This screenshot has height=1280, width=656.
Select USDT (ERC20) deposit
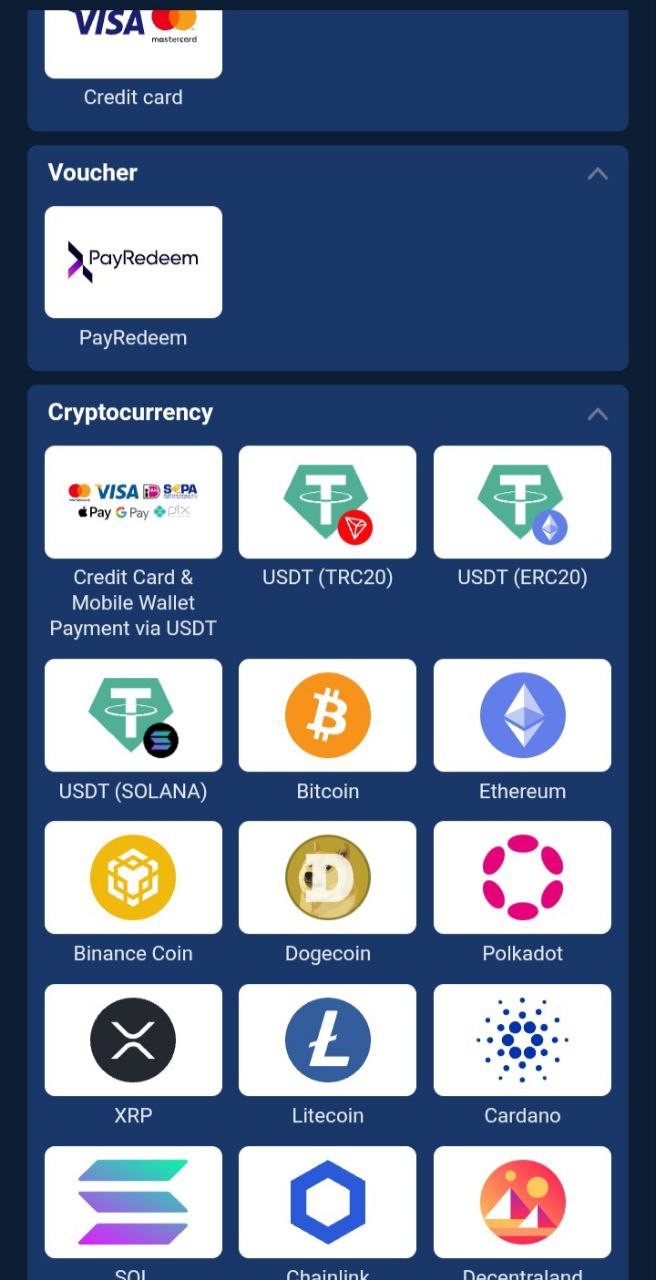point(522,502)
